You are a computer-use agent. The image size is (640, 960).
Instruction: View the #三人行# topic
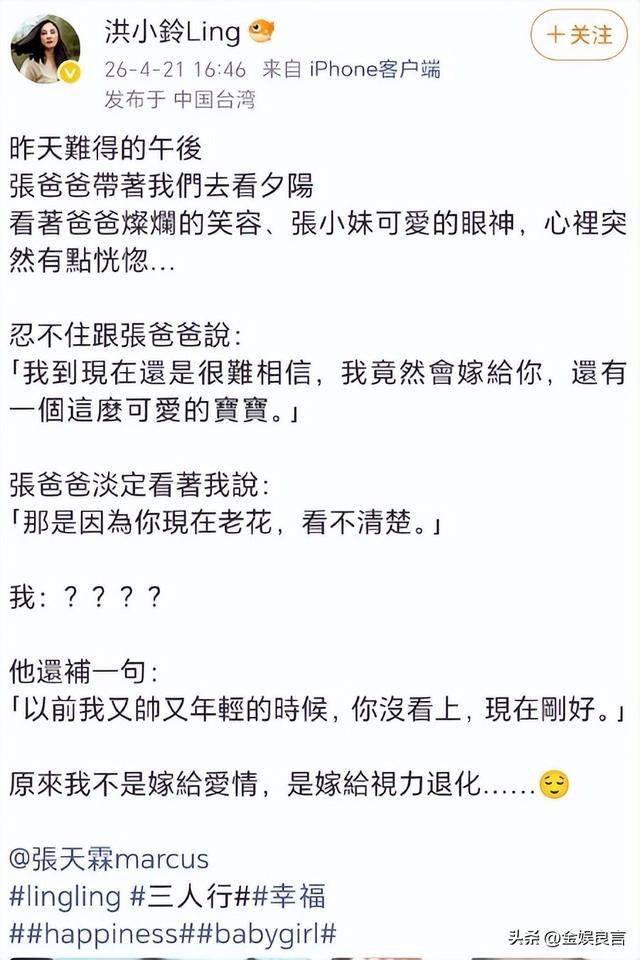[x=192, y=896]
